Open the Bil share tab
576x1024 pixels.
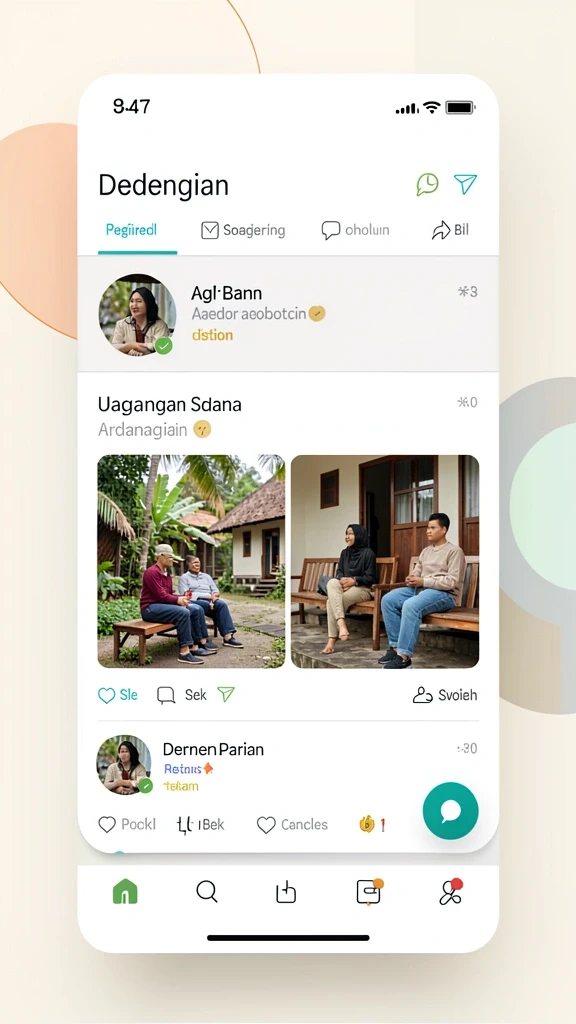(451, 230)
